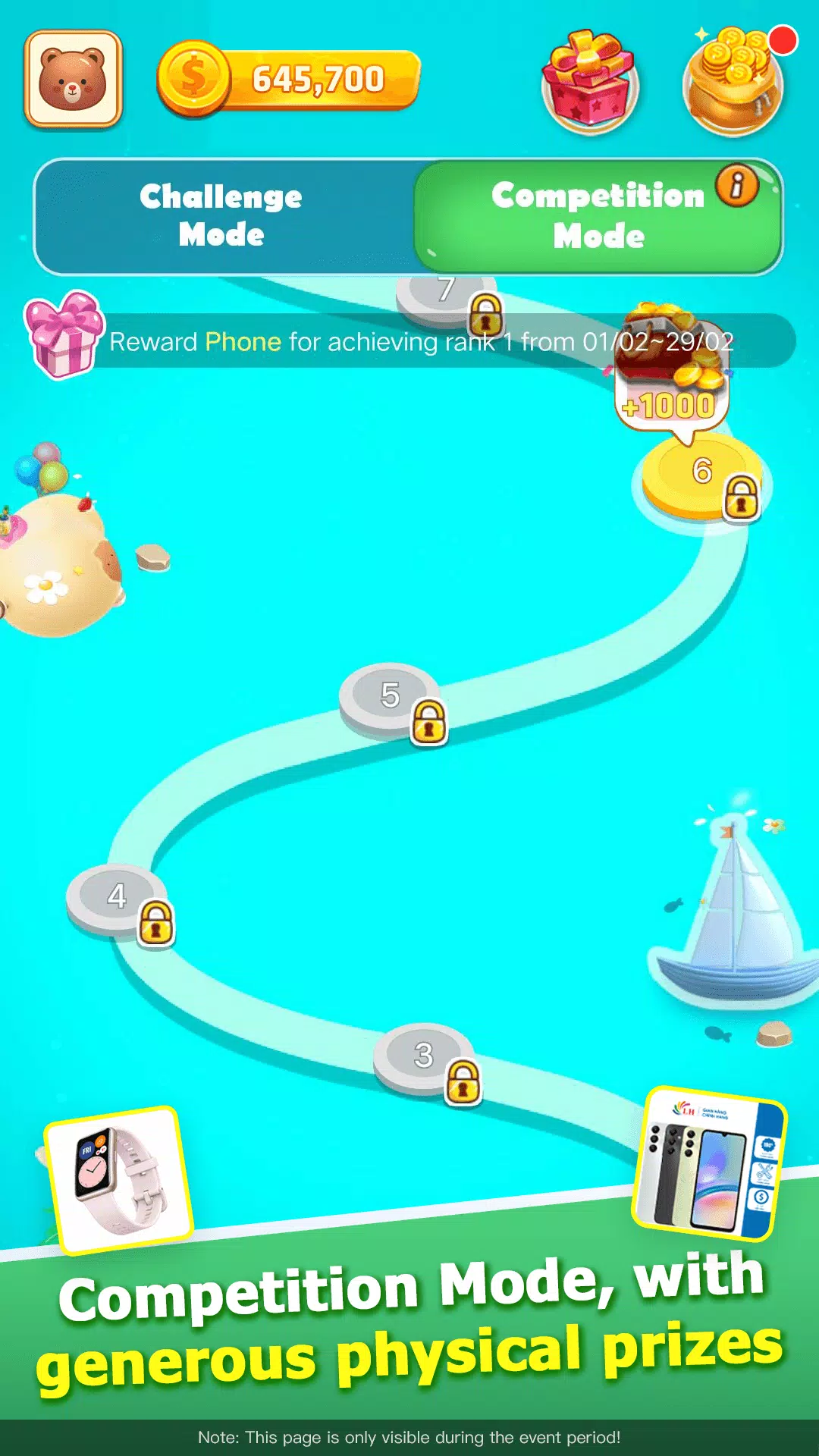Open the bear avatar profile

[73, 79]
